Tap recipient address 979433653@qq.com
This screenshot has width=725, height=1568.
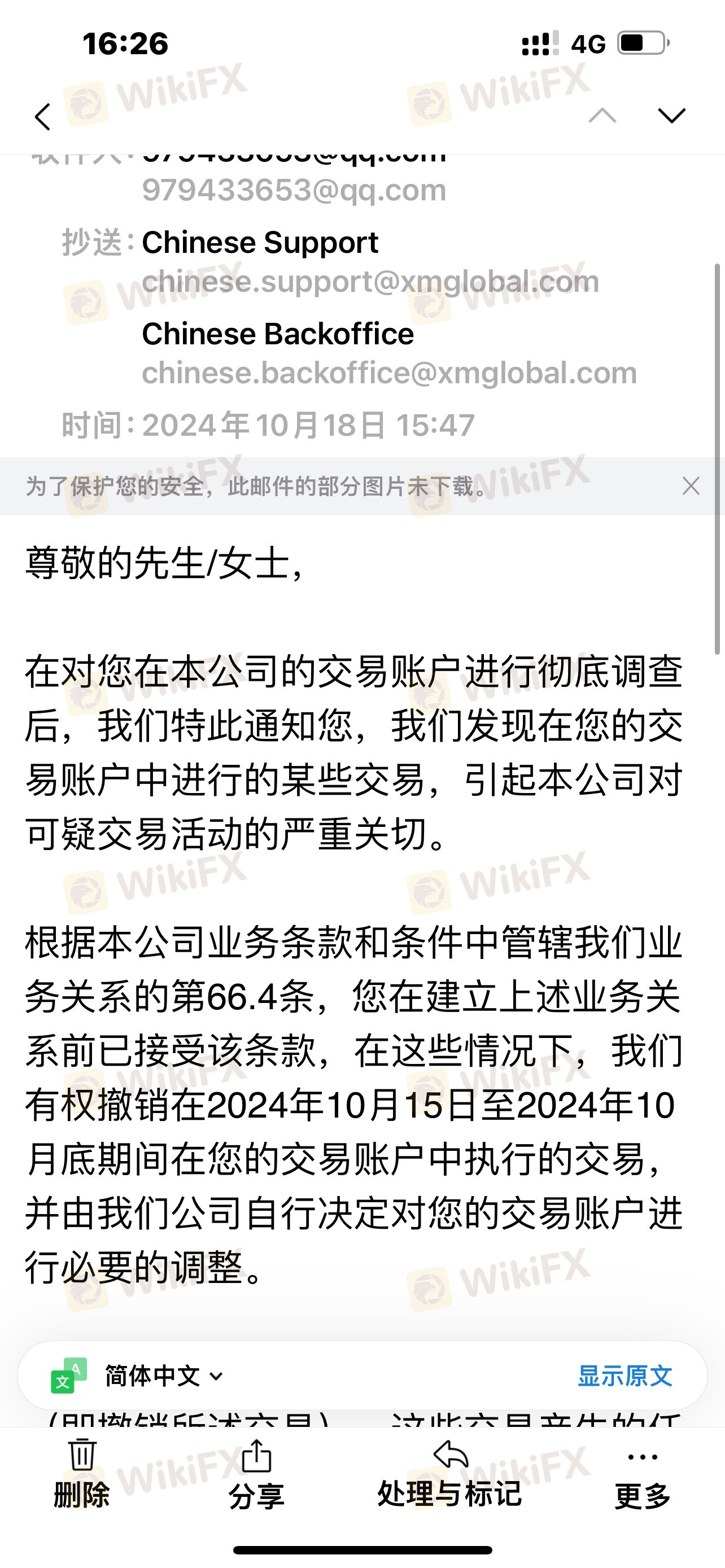pyautogui.click(x=294, y=191)
